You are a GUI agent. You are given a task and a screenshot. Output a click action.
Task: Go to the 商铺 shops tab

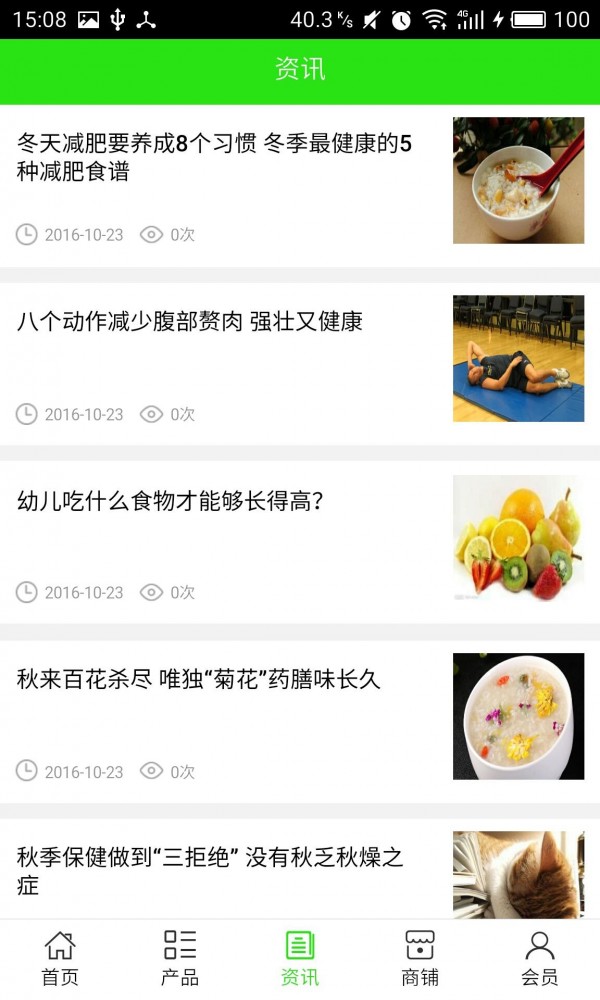pyautogui.click(x=420, y=958)
